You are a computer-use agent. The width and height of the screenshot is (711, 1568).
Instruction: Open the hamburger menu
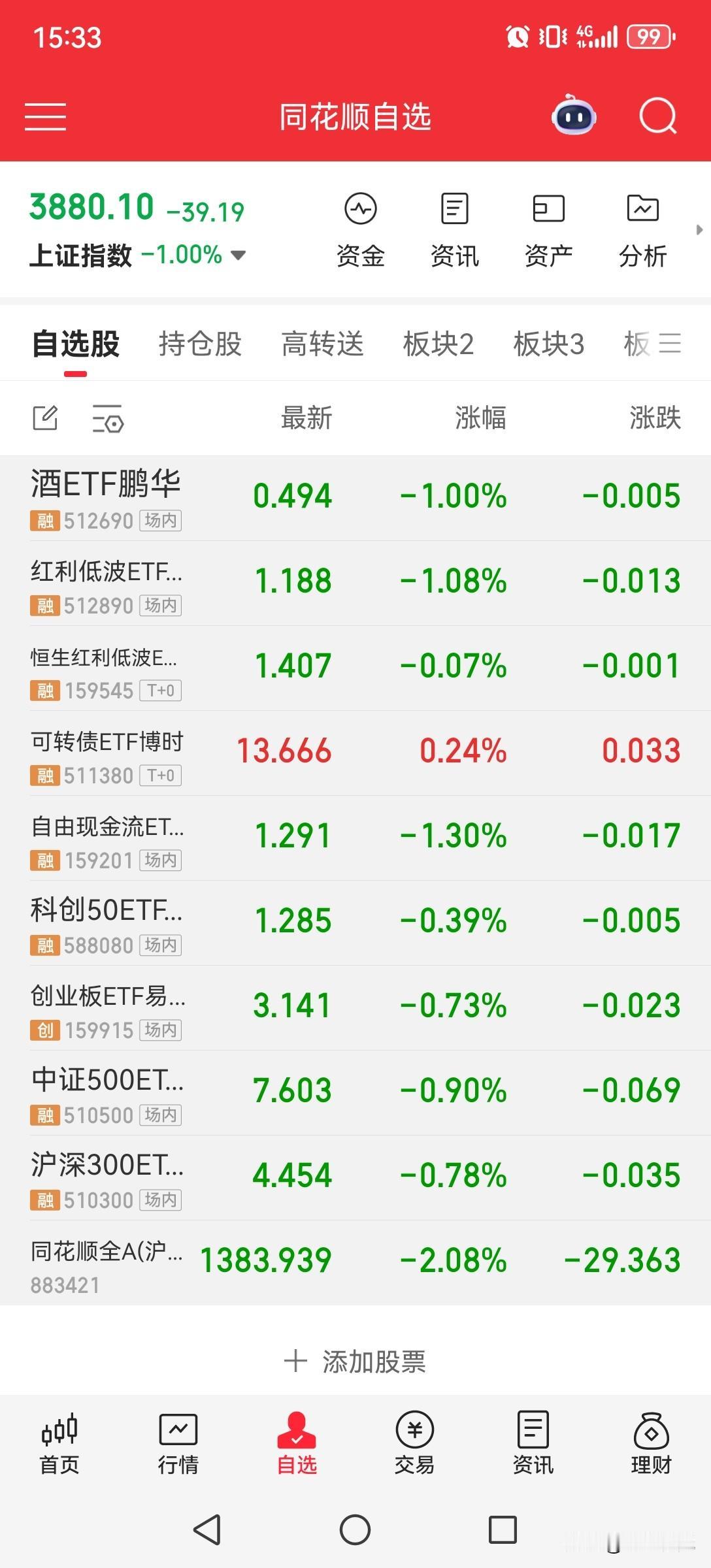pos(44,116)
